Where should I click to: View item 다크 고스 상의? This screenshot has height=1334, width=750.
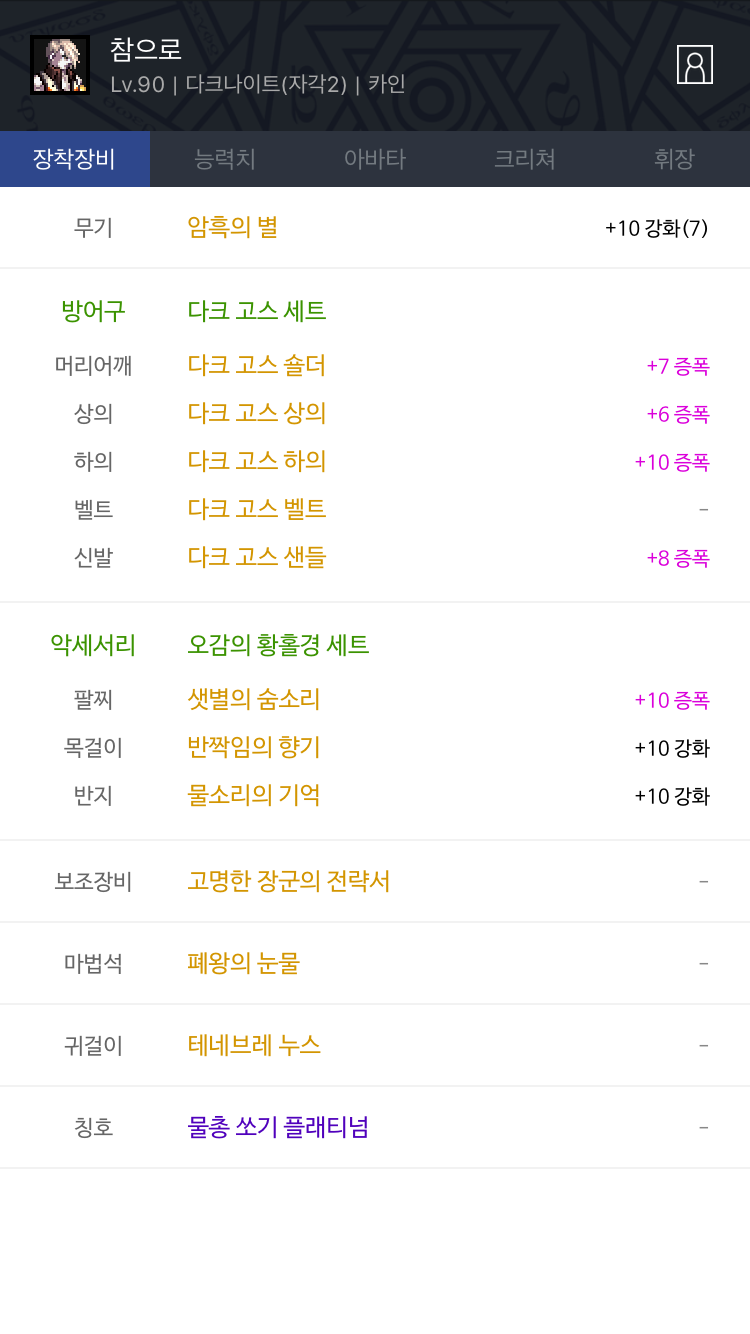[x=257, y=413]
